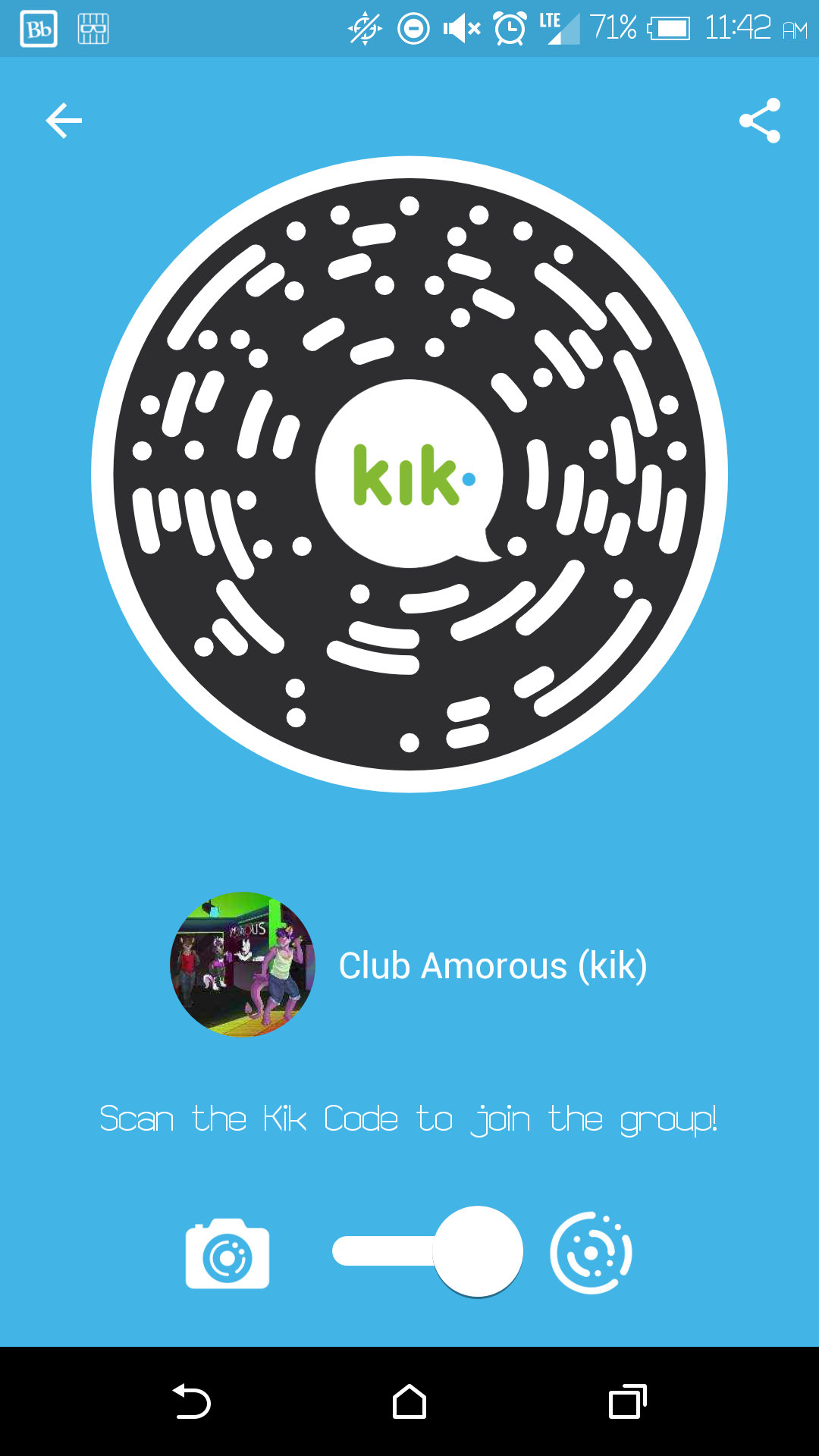Share the Kik group code
The height and width of the screenshot is (1456, 819).
pyautogui.click(x=759, y=121)
